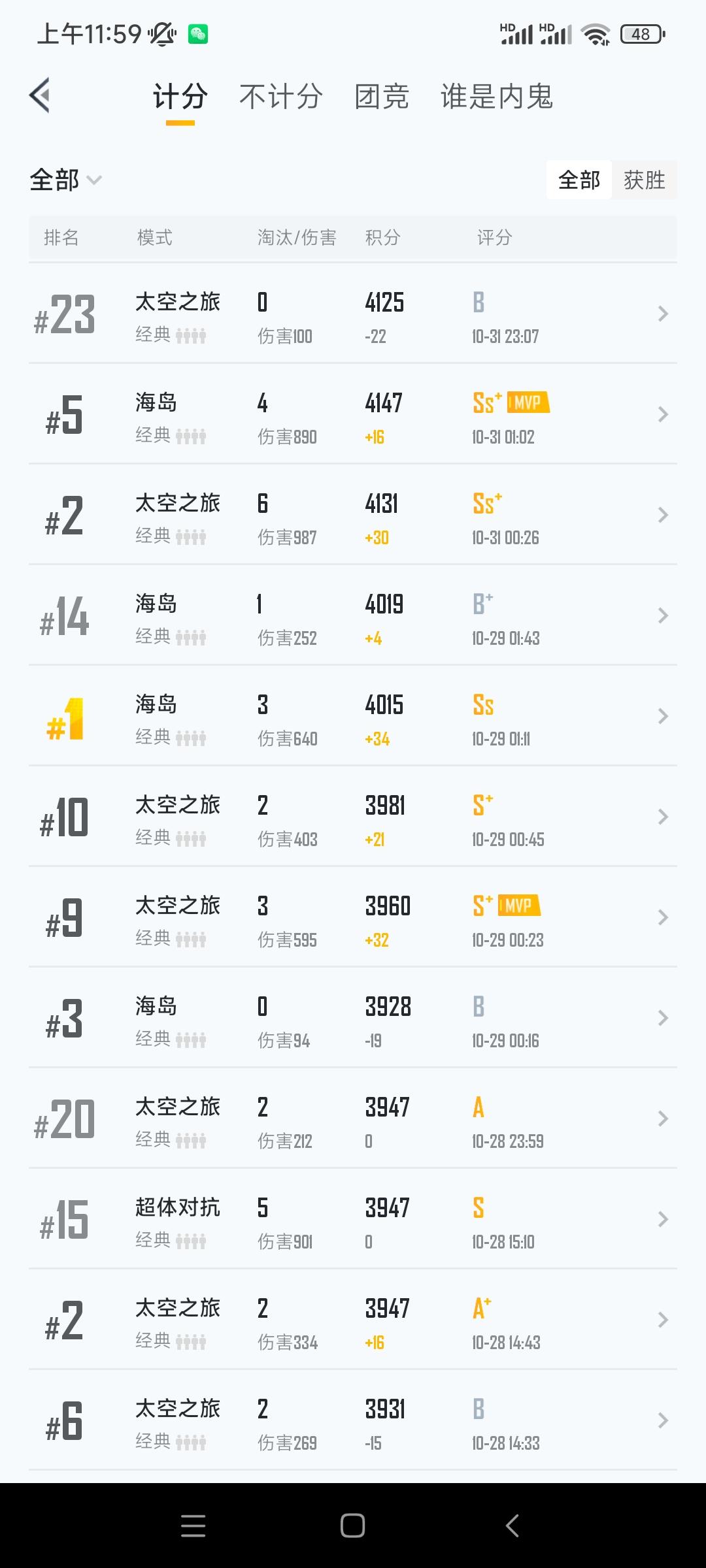View the #2 match played 10-31 00:26

[353, 515]
